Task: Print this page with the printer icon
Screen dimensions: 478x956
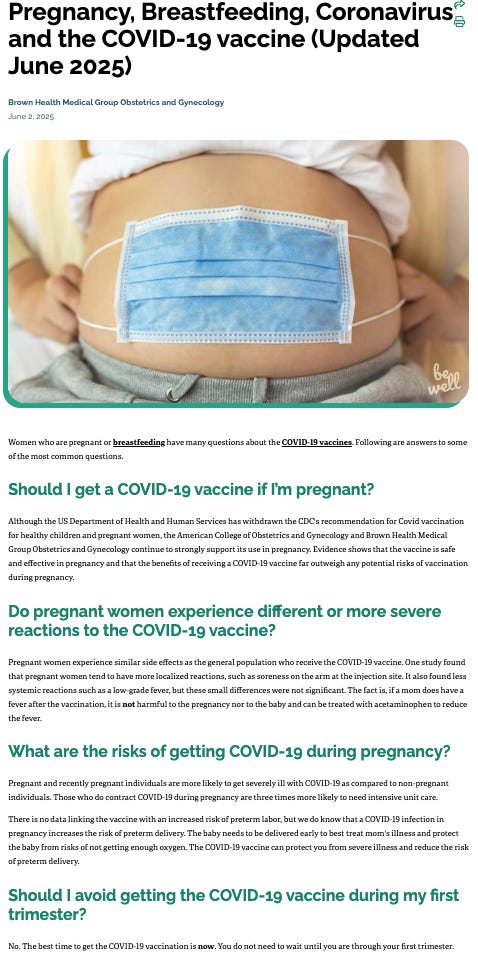Action: point(459,22)
